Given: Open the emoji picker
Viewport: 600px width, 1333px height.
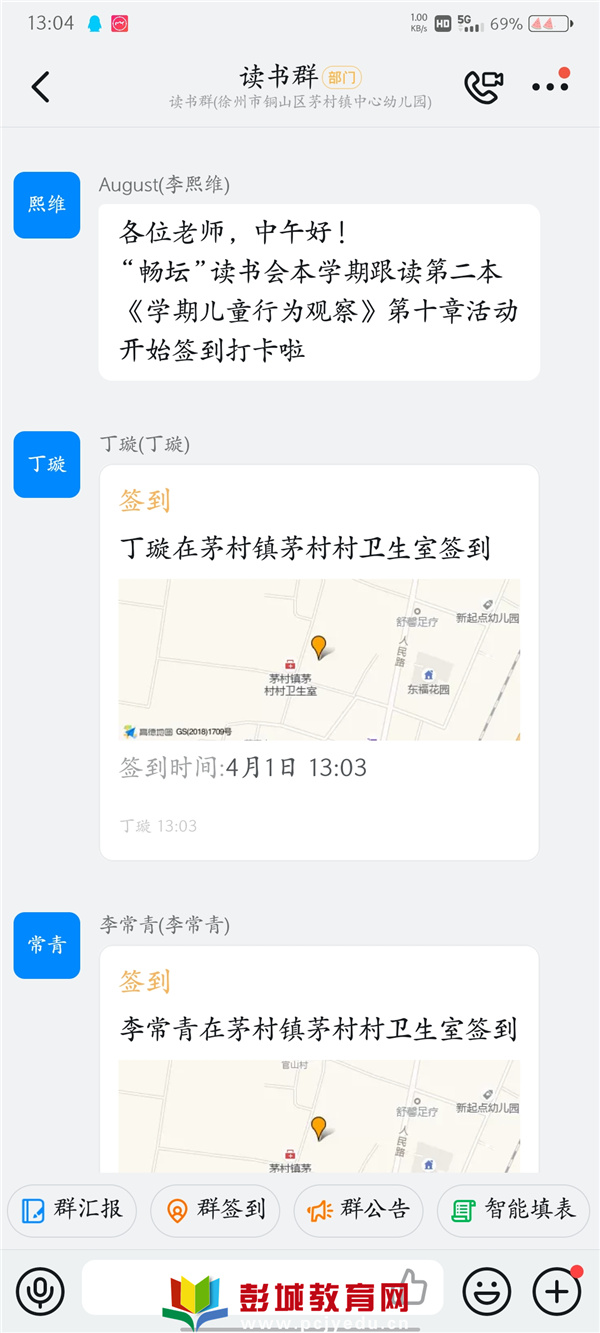Looking at the screenshot, I should click(x=488, y=1292).
